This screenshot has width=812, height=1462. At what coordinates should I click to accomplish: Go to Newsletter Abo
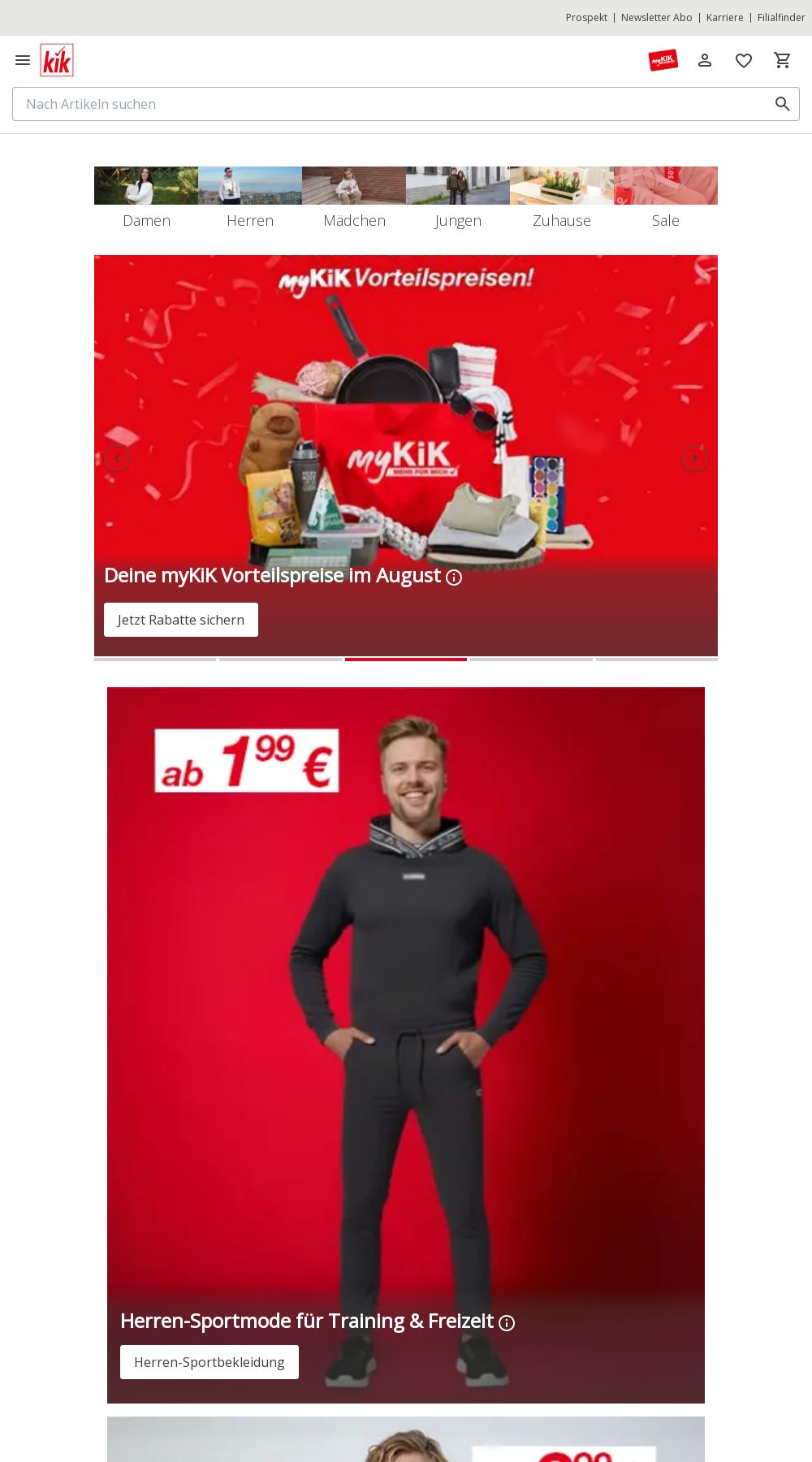point(656,17)
